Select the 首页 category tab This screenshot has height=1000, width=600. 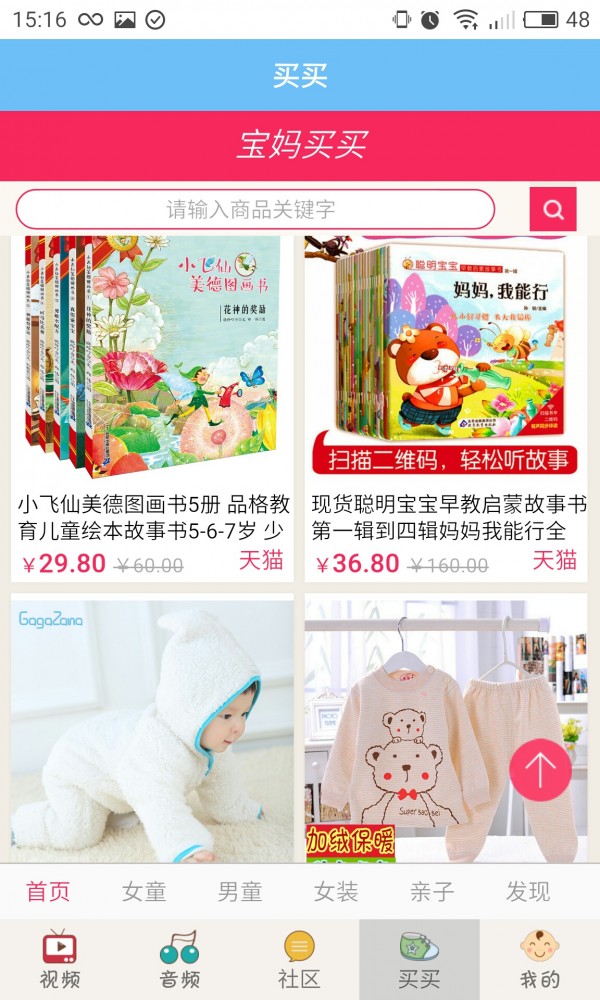[48, 891]
